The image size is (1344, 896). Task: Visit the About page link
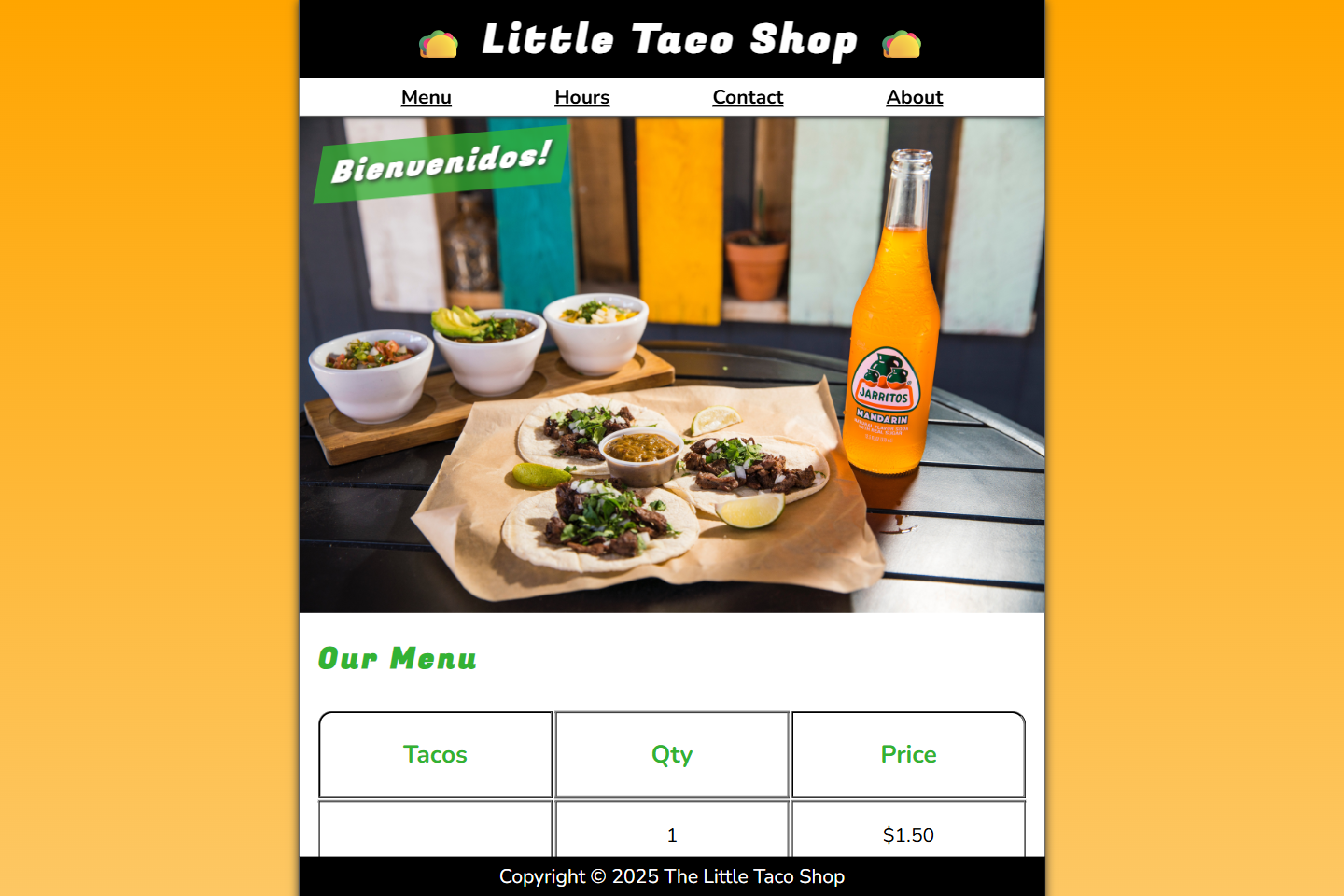(x=914, y=97)
